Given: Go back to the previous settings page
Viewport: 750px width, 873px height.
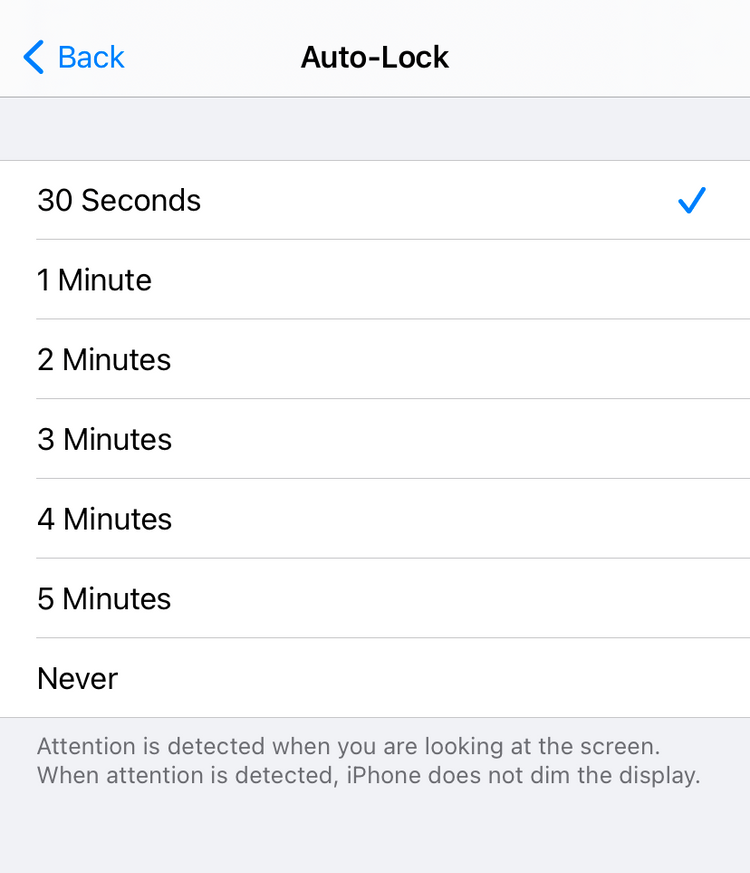Looking at the screenshot, I should pos(74,57).
